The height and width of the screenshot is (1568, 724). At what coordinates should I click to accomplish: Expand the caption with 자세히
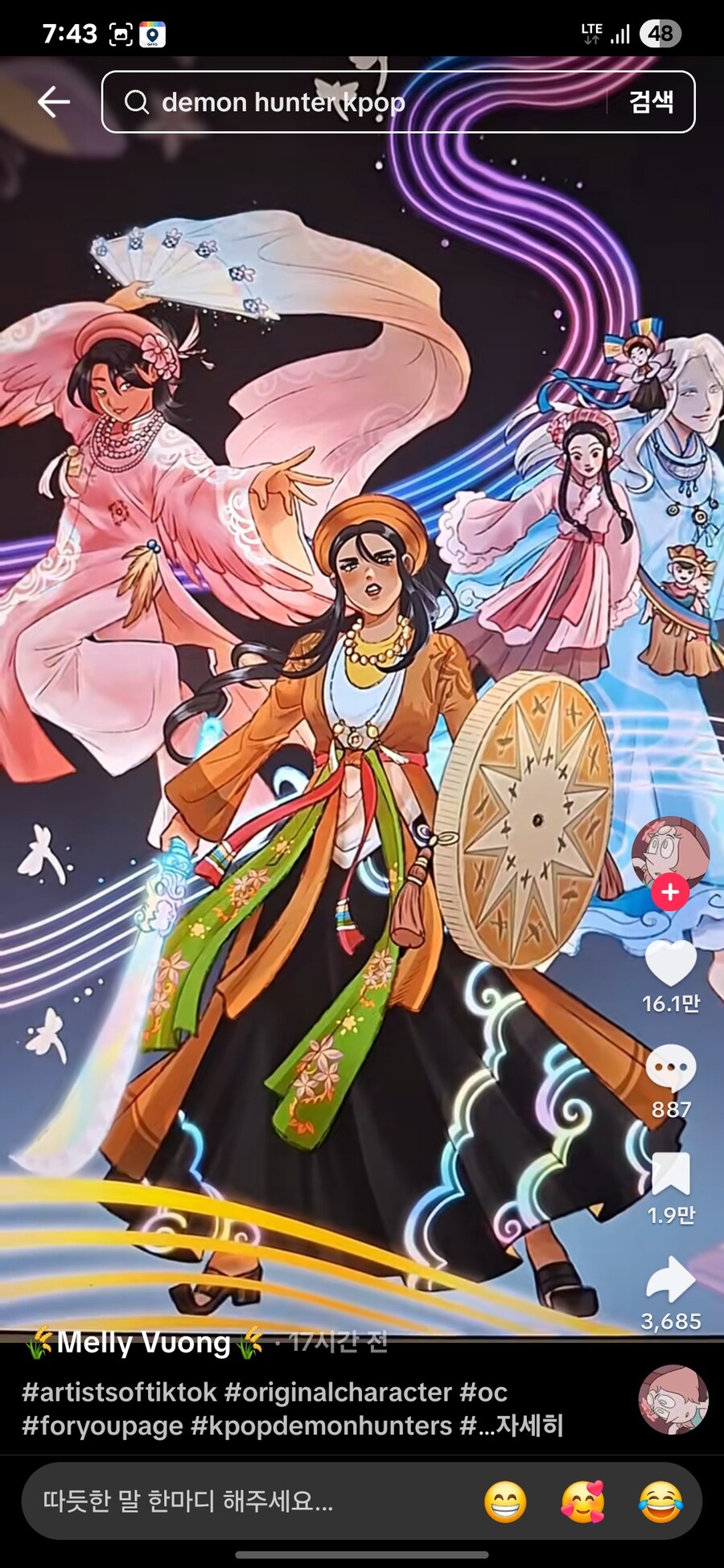pos(529,1426)
